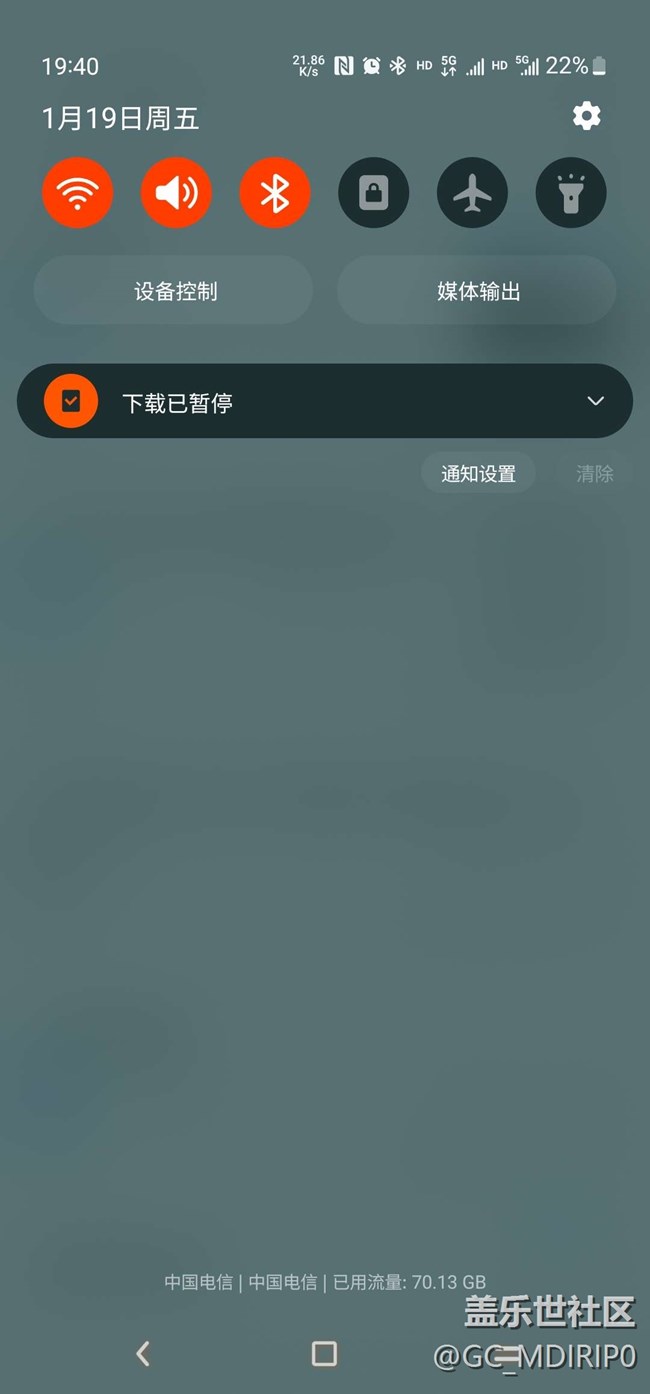Turn on the flashlight
650x1394 pixels.
click(x=571, y=193)
